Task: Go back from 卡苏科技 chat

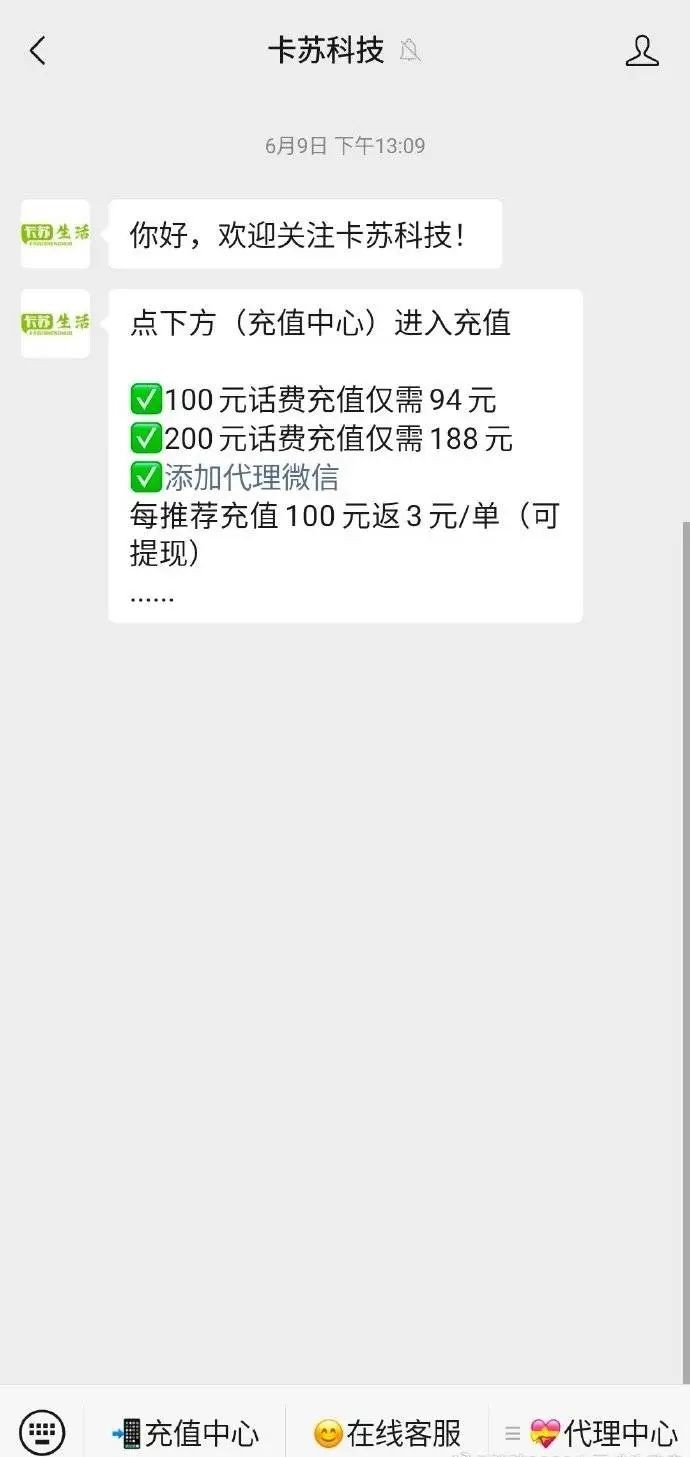Action: coord(38,51)
